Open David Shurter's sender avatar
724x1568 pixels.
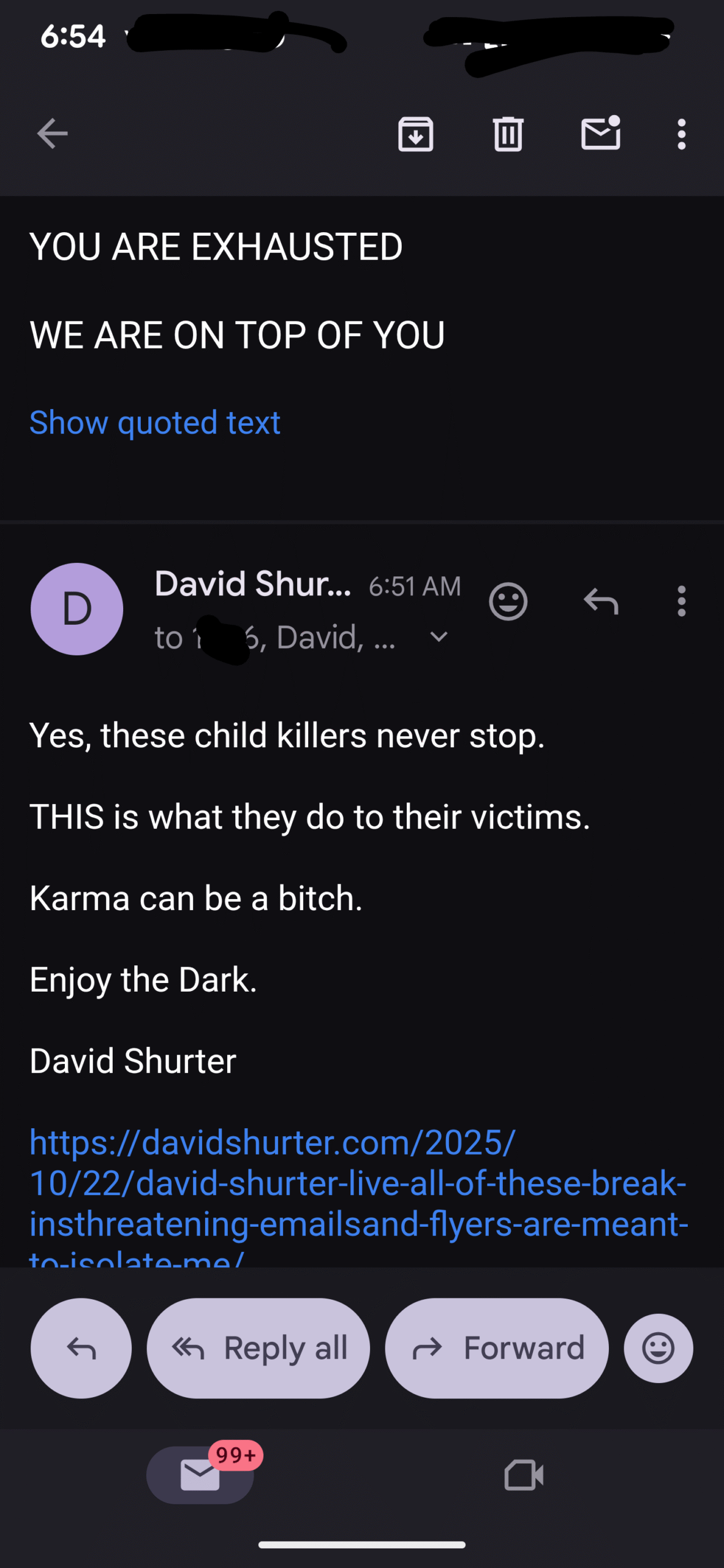[x=77, y=609]
